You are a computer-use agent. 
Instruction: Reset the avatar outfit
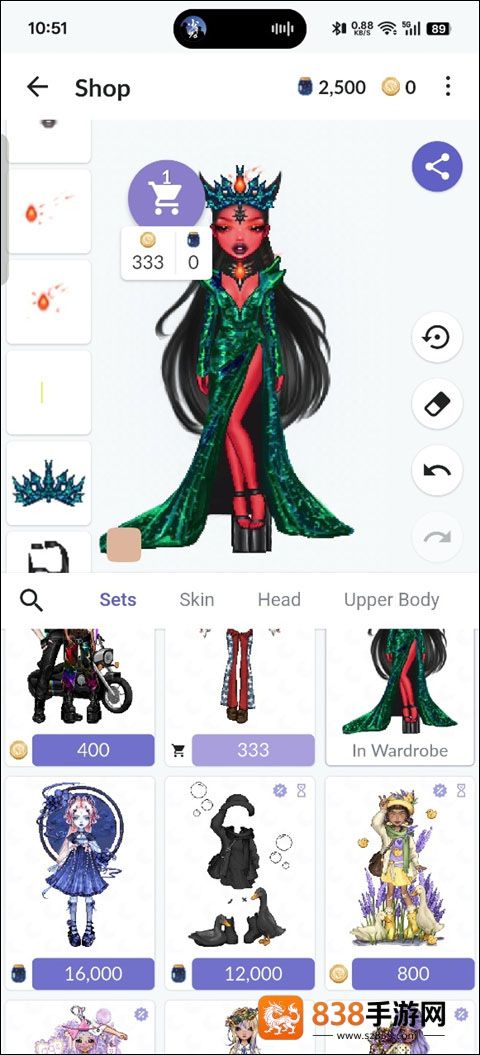437,336
